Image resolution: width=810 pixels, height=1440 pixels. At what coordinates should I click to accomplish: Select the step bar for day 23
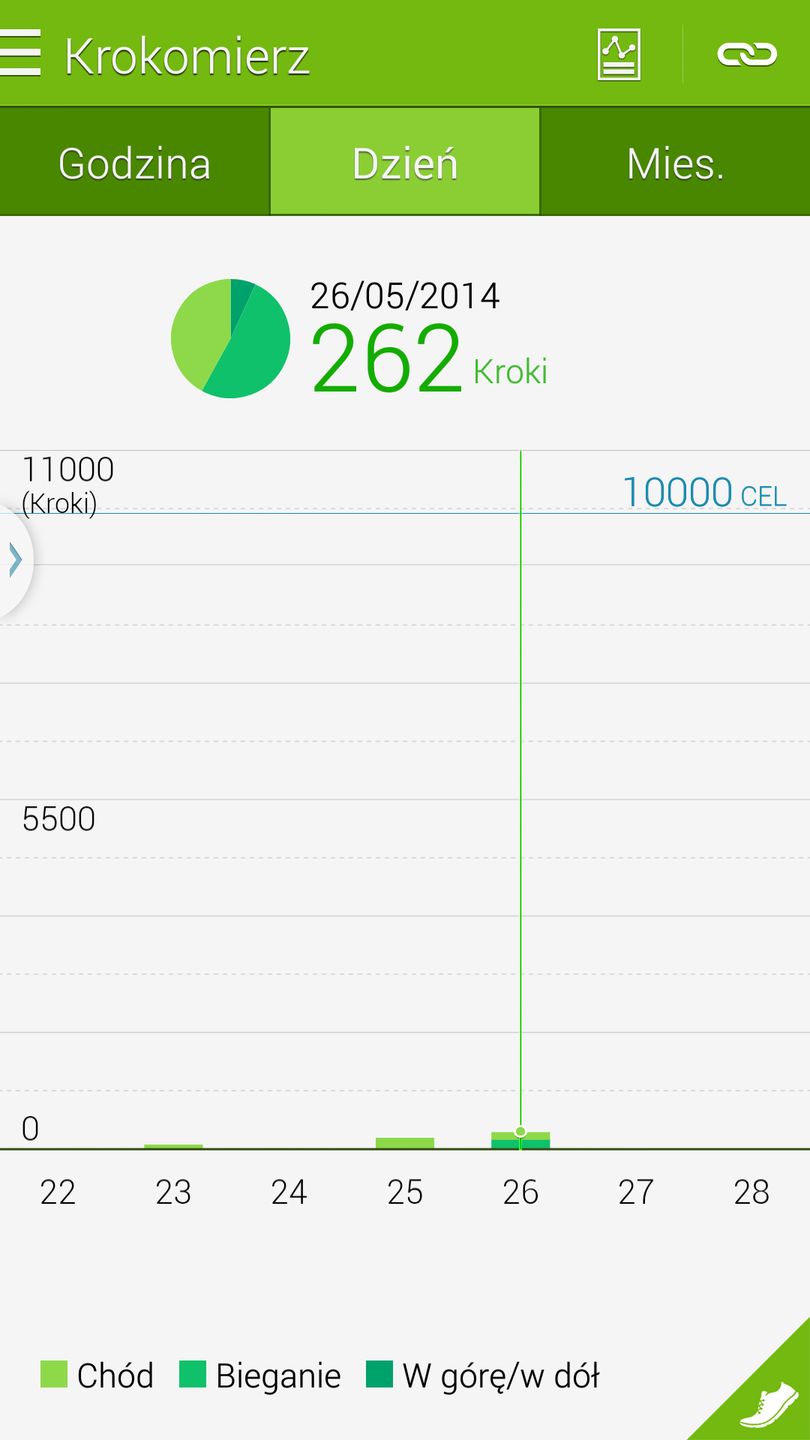point(173,1146)
